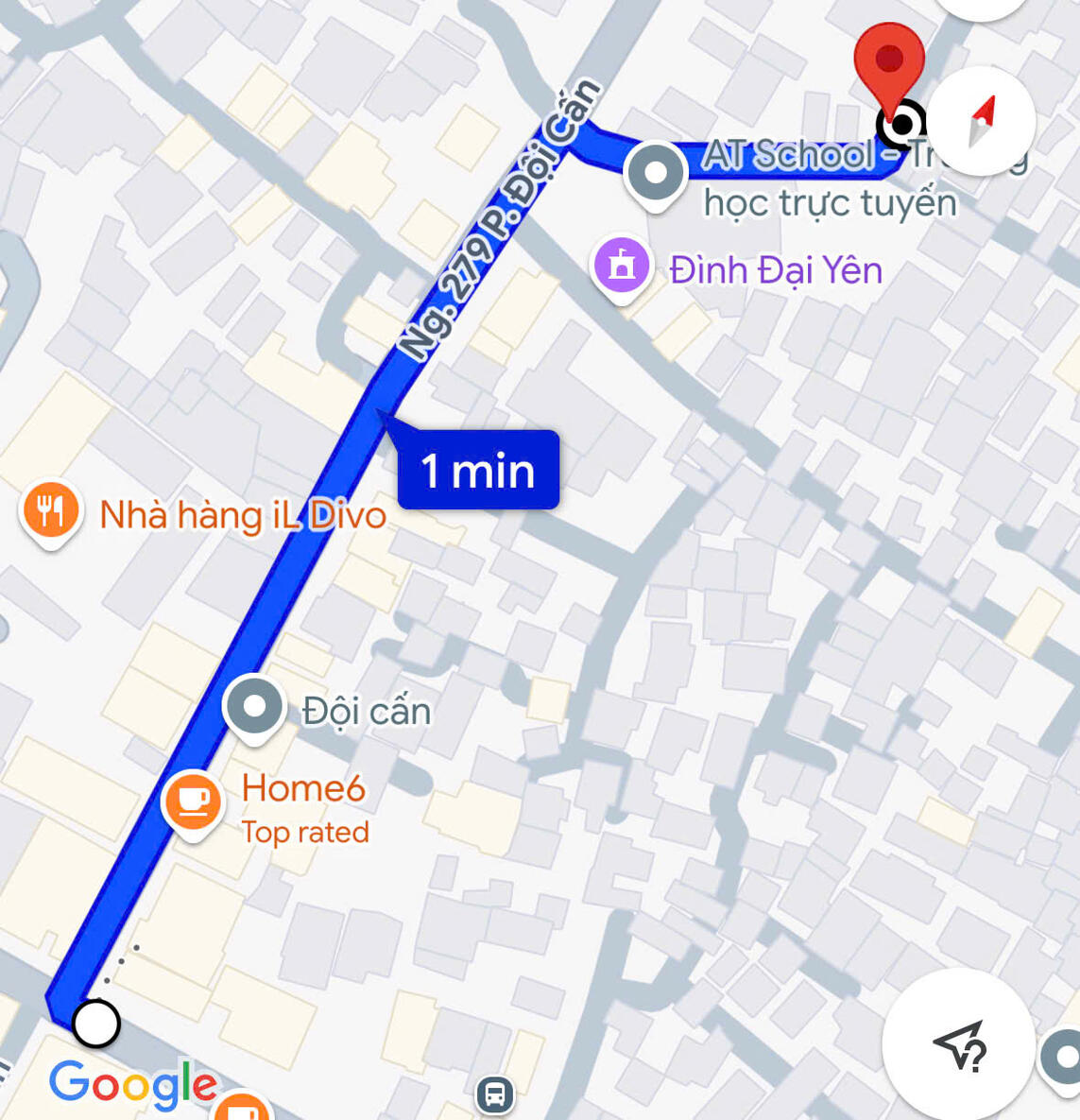The height and width of the screenshot is (1120, 1080).
Task: Tap the compass to reorient the map
Action: pyautogui.click(x=983, y=122)
